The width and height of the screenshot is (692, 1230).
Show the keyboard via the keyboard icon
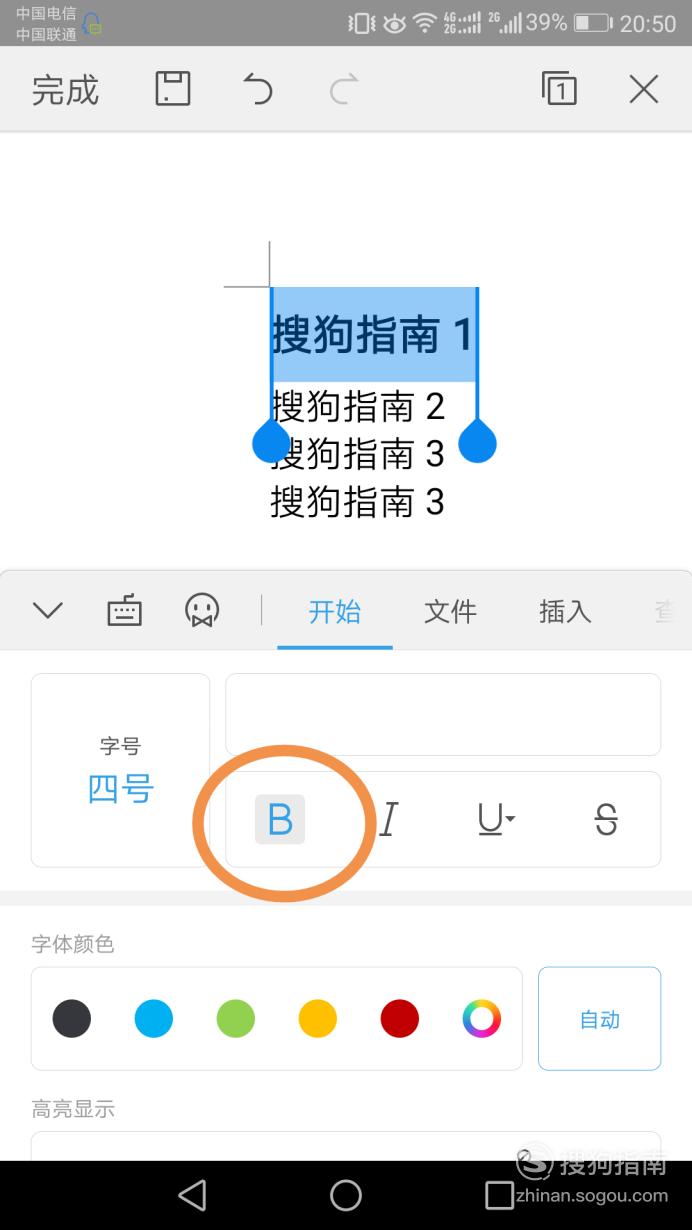pyautogui.click(x=125, y=610)
